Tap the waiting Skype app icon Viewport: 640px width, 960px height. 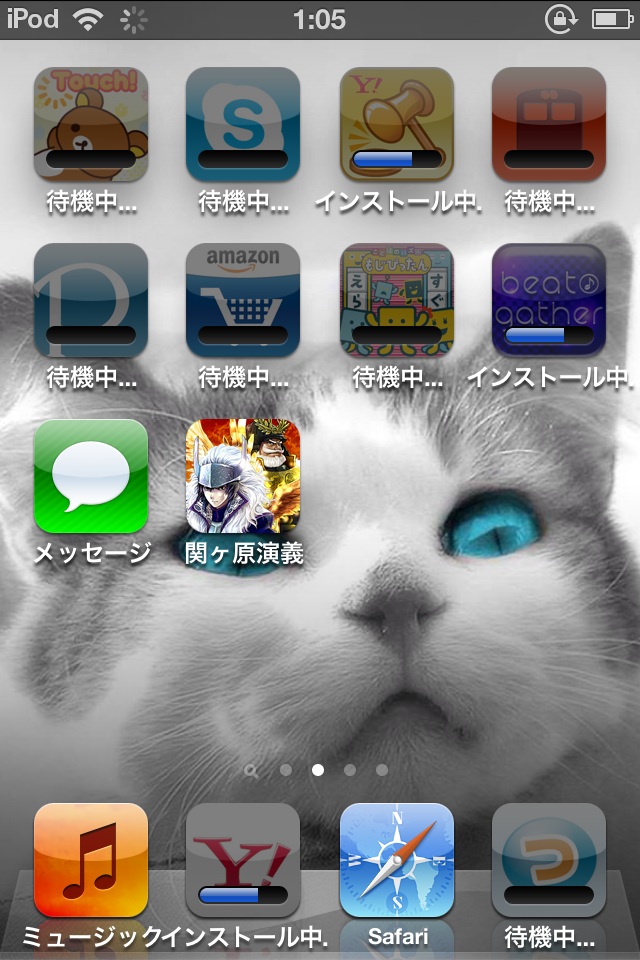tap(243, 124)
